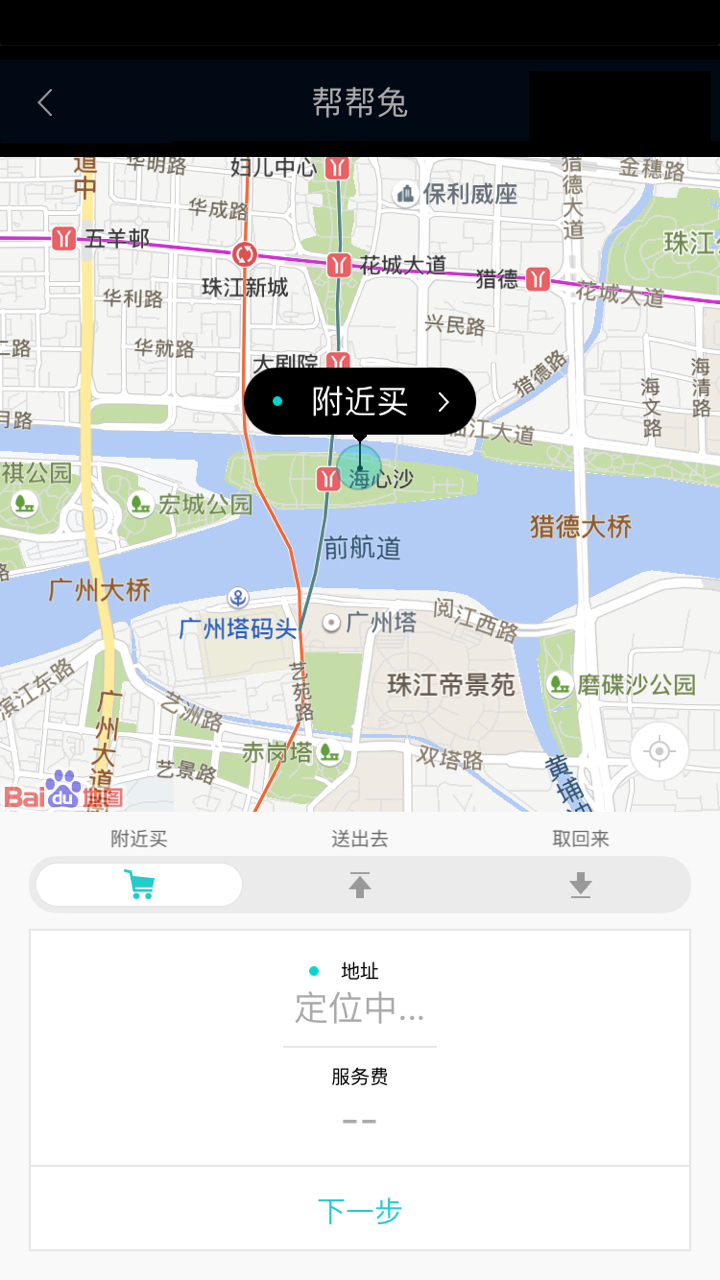Viewport: 720px width, 1280px height.
Task: Go back using the top-left arrow
Action: 45,102
